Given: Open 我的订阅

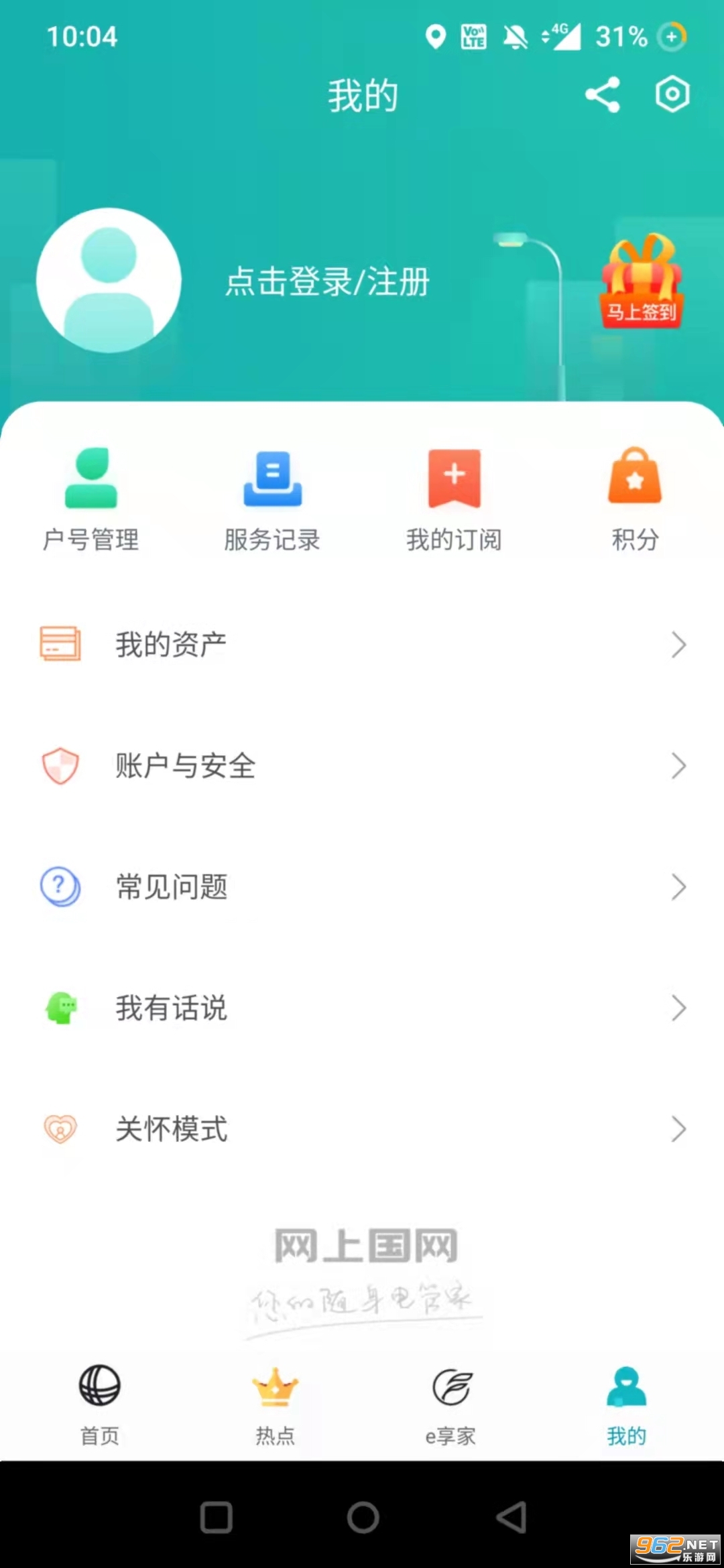Looking at the screenshot, I should tap(454, 499).
